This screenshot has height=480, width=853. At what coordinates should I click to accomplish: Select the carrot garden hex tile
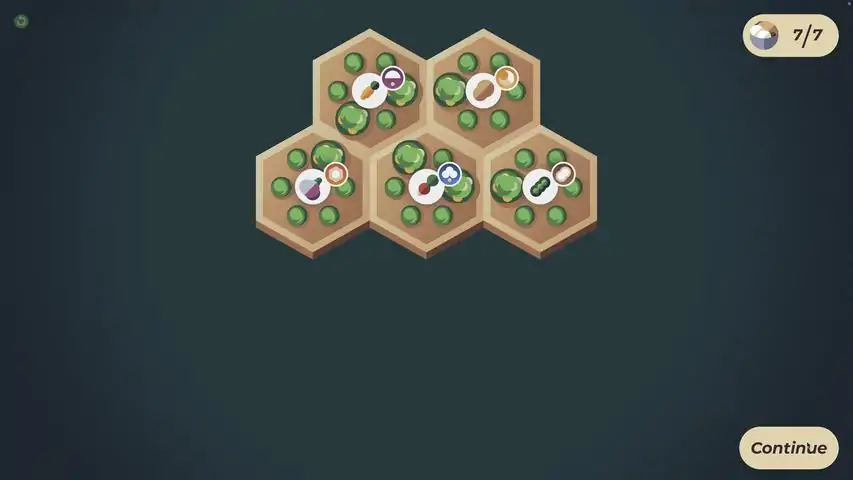[369, 90]
